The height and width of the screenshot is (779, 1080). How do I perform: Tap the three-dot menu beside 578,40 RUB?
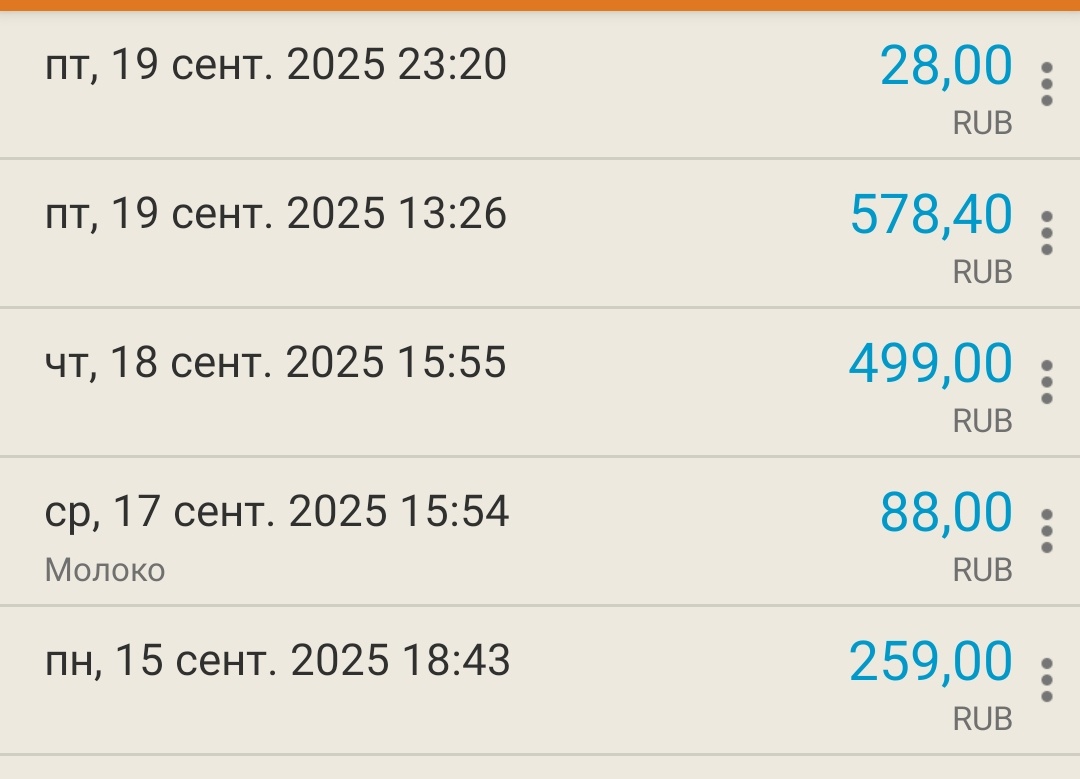point(1046,233)
